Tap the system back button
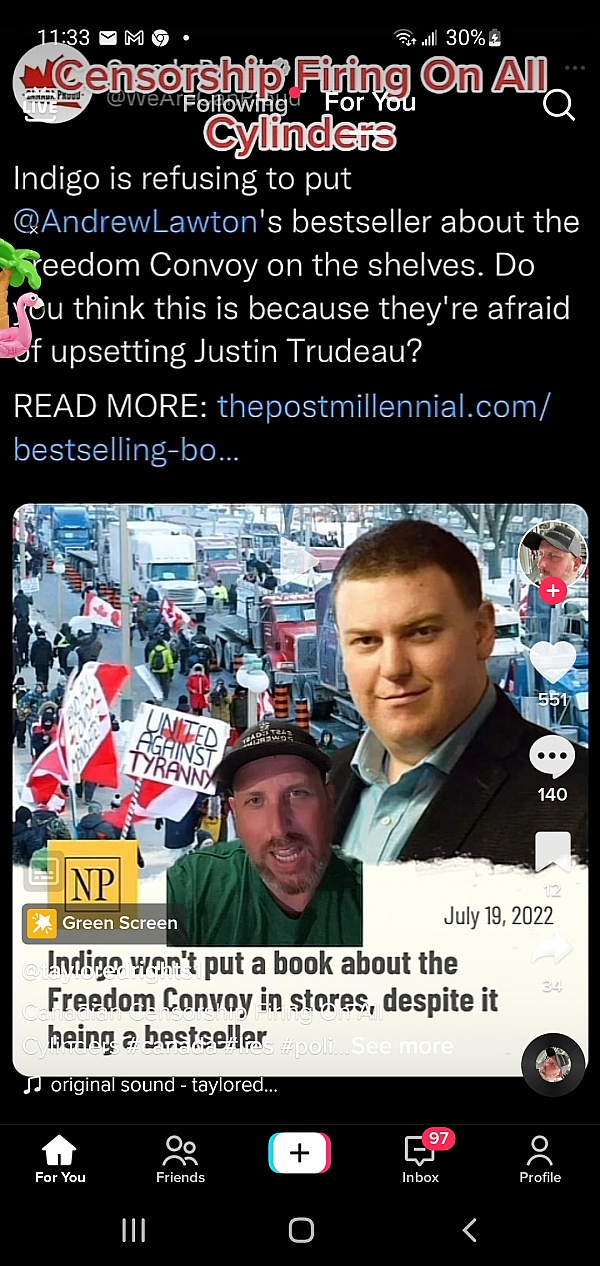Screen dimensions: 600x1266 tap(468, 1230)
